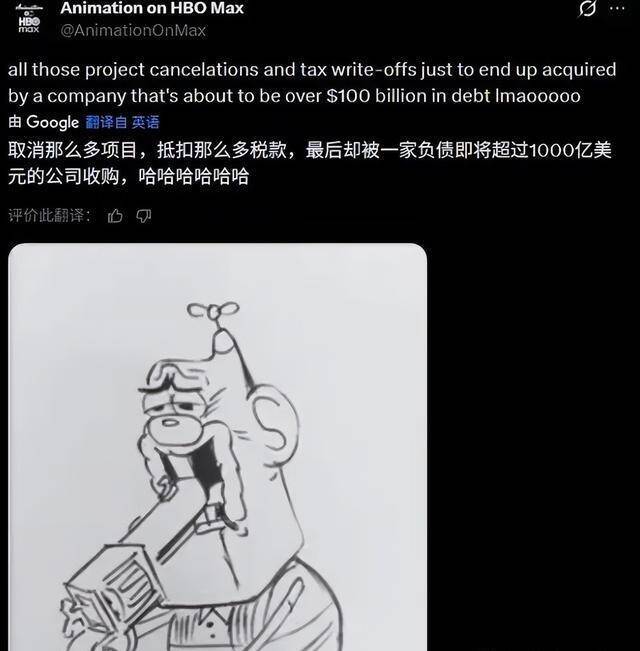Open the attached cartoon drawing image
The width and height of the screenshot is (640, 651).
[217, 447]
